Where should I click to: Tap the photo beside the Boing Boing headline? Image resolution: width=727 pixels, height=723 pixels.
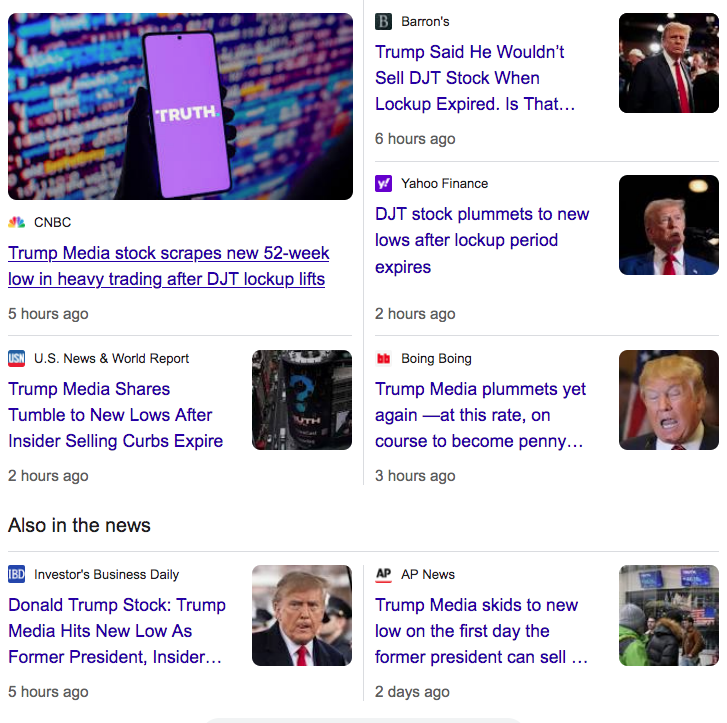(x=668, y=400)
